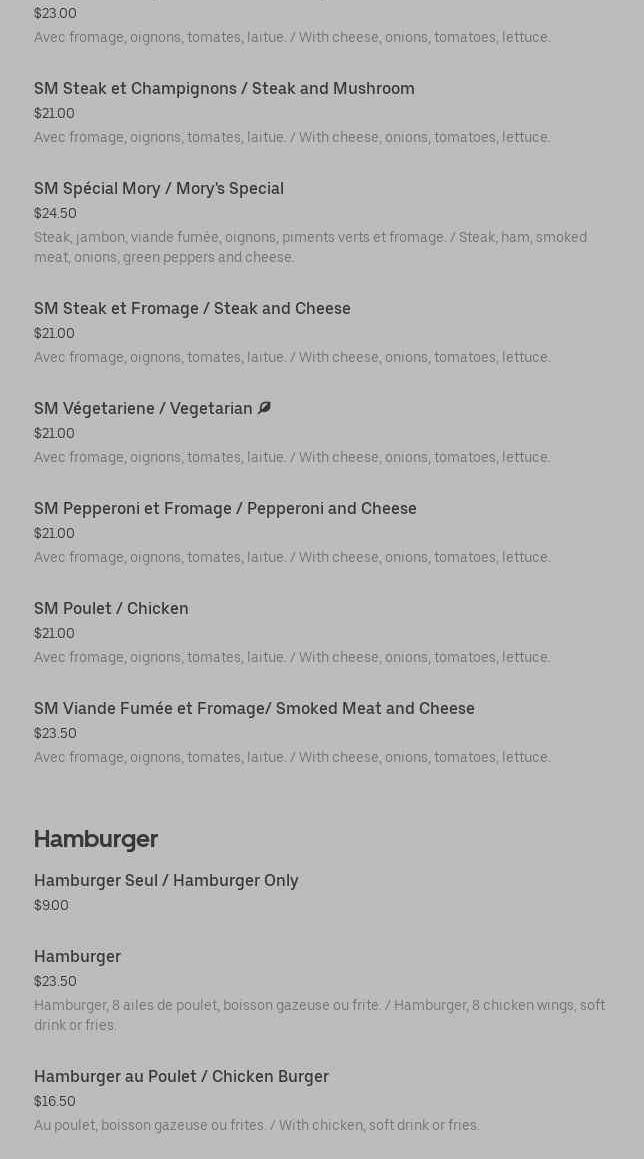644x1159 pixels.
Task: Open SM Steak et Champignons item
Action: (x=224, y=89)
